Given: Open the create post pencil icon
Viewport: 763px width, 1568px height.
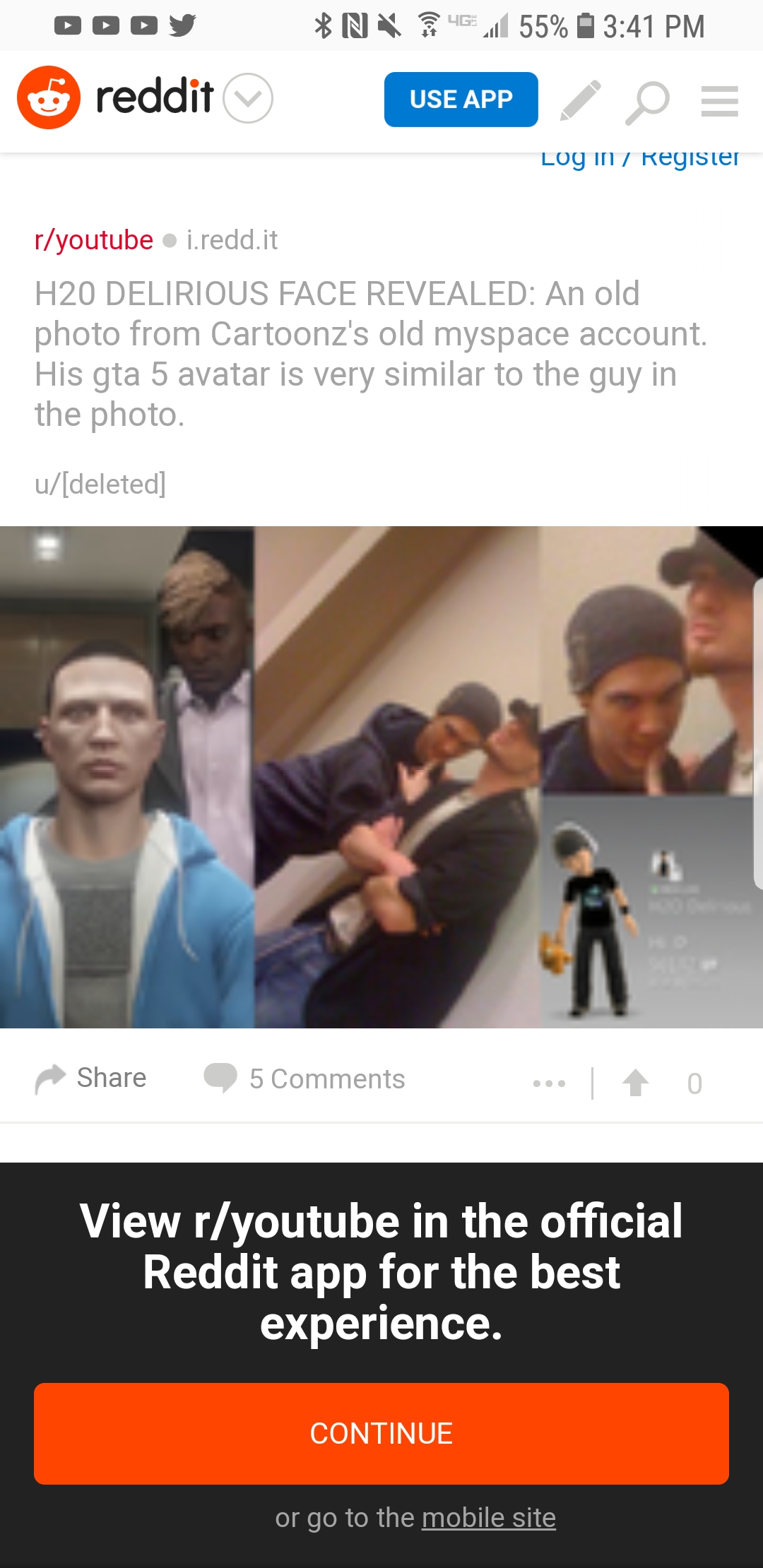Looking at the screenshot, I should [581, 100].
